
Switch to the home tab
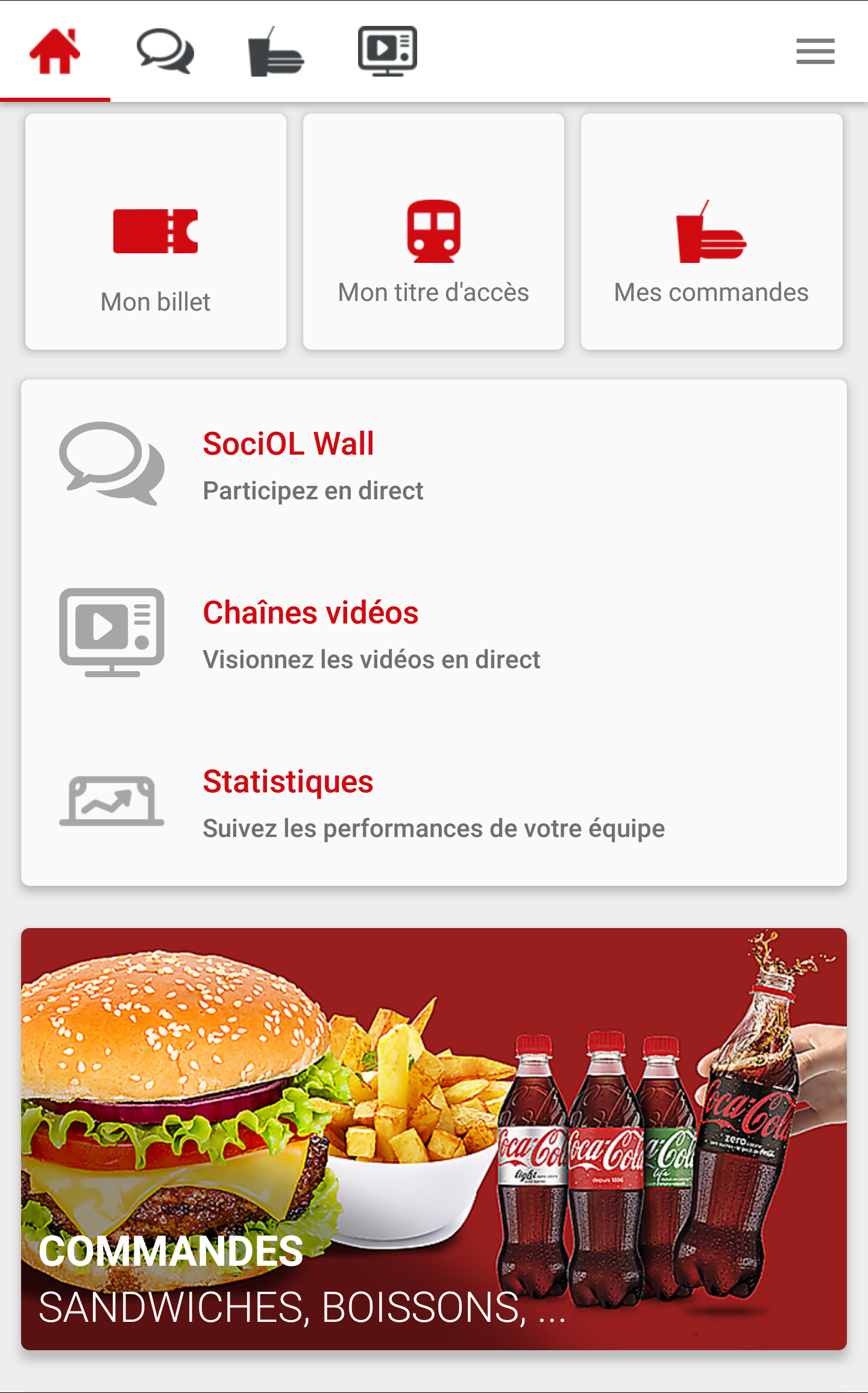(55, 51)
